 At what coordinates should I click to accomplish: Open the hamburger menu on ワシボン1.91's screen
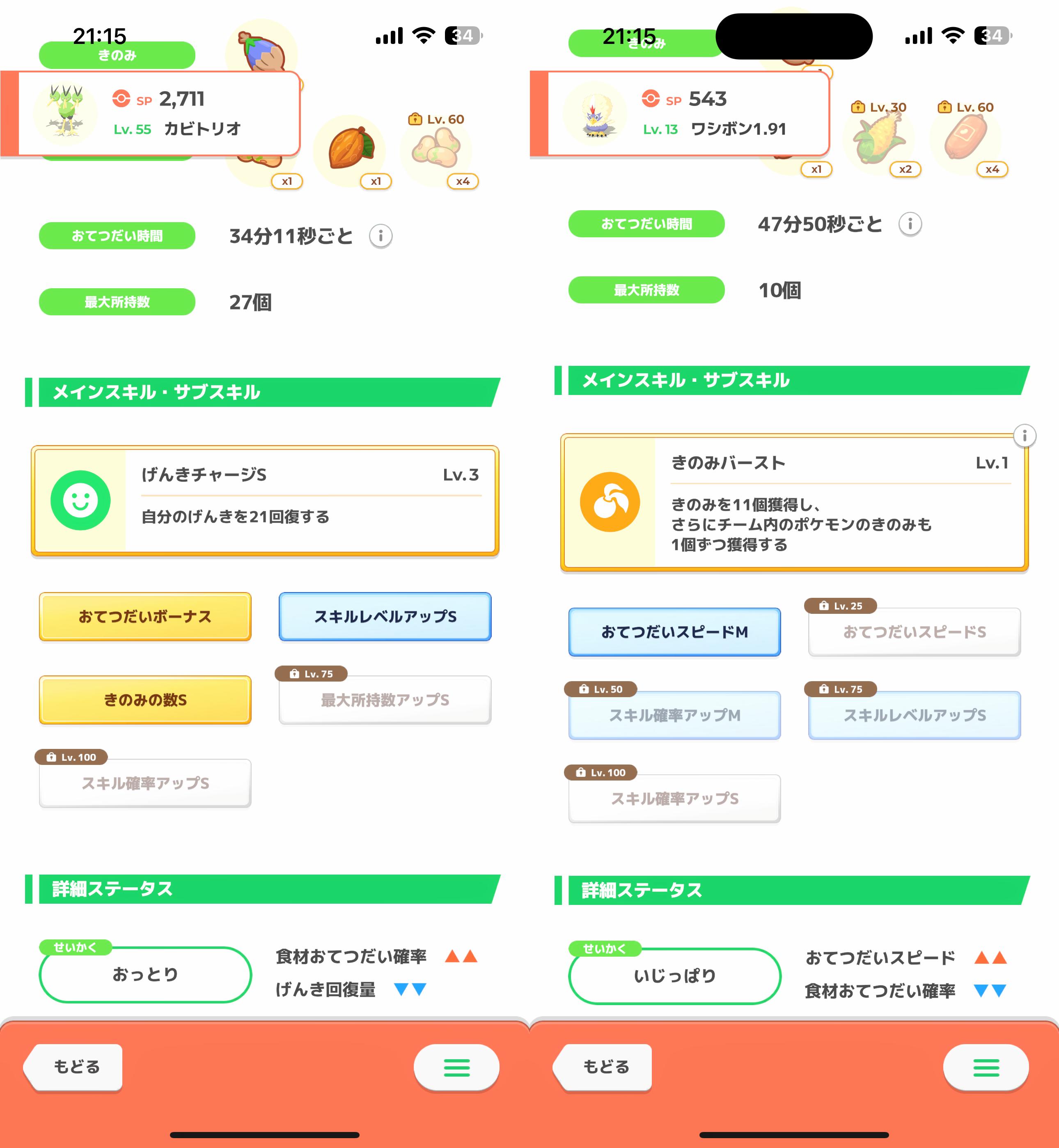pyautogui.click(x=986, y=1067)
